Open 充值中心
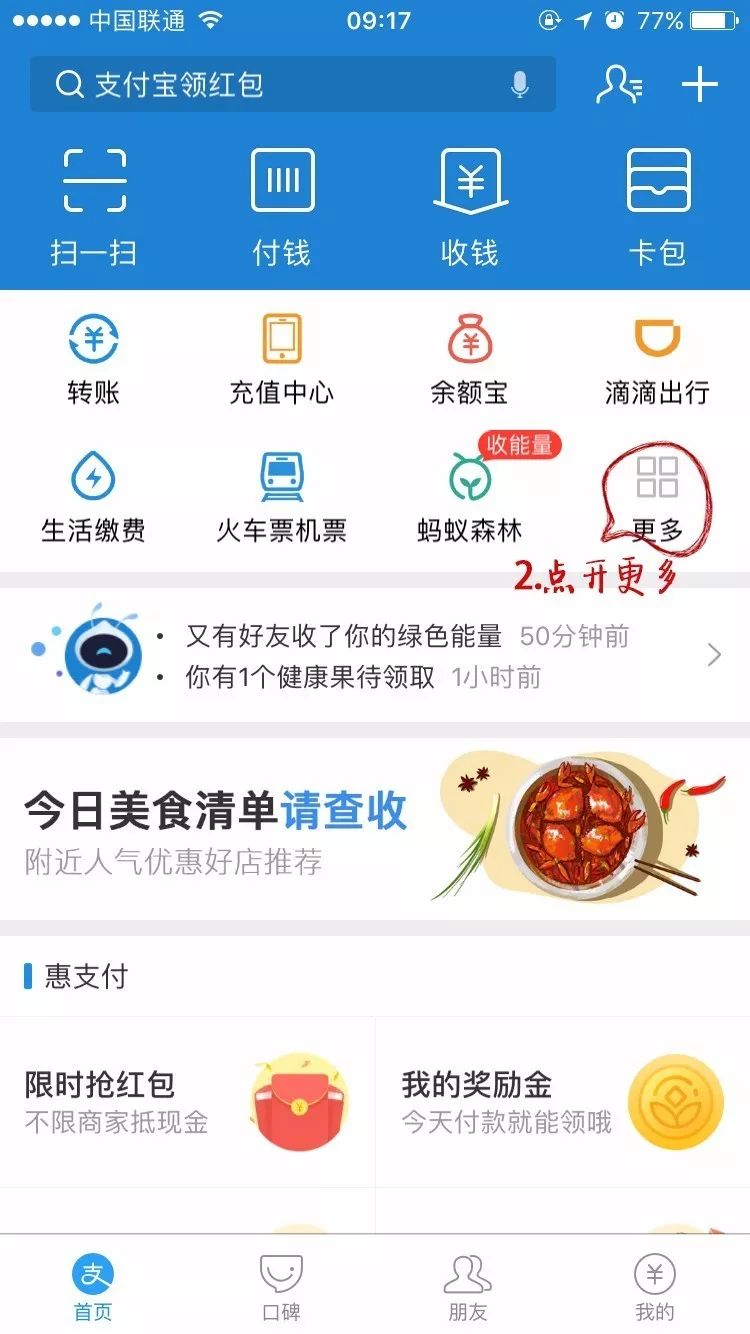 (282, 359)
